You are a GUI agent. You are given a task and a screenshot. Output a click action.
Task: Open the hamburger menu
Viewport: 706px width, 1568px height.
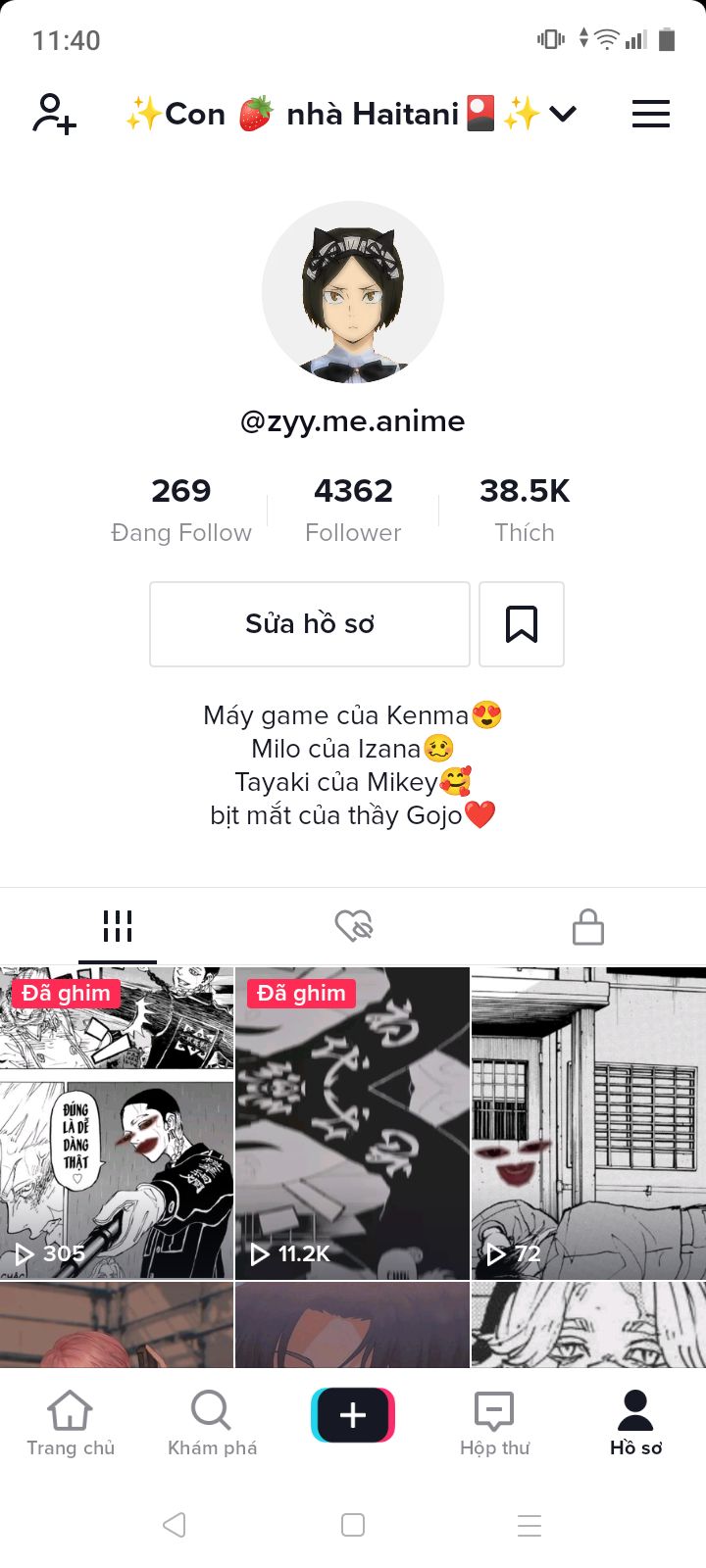point(650,114)
